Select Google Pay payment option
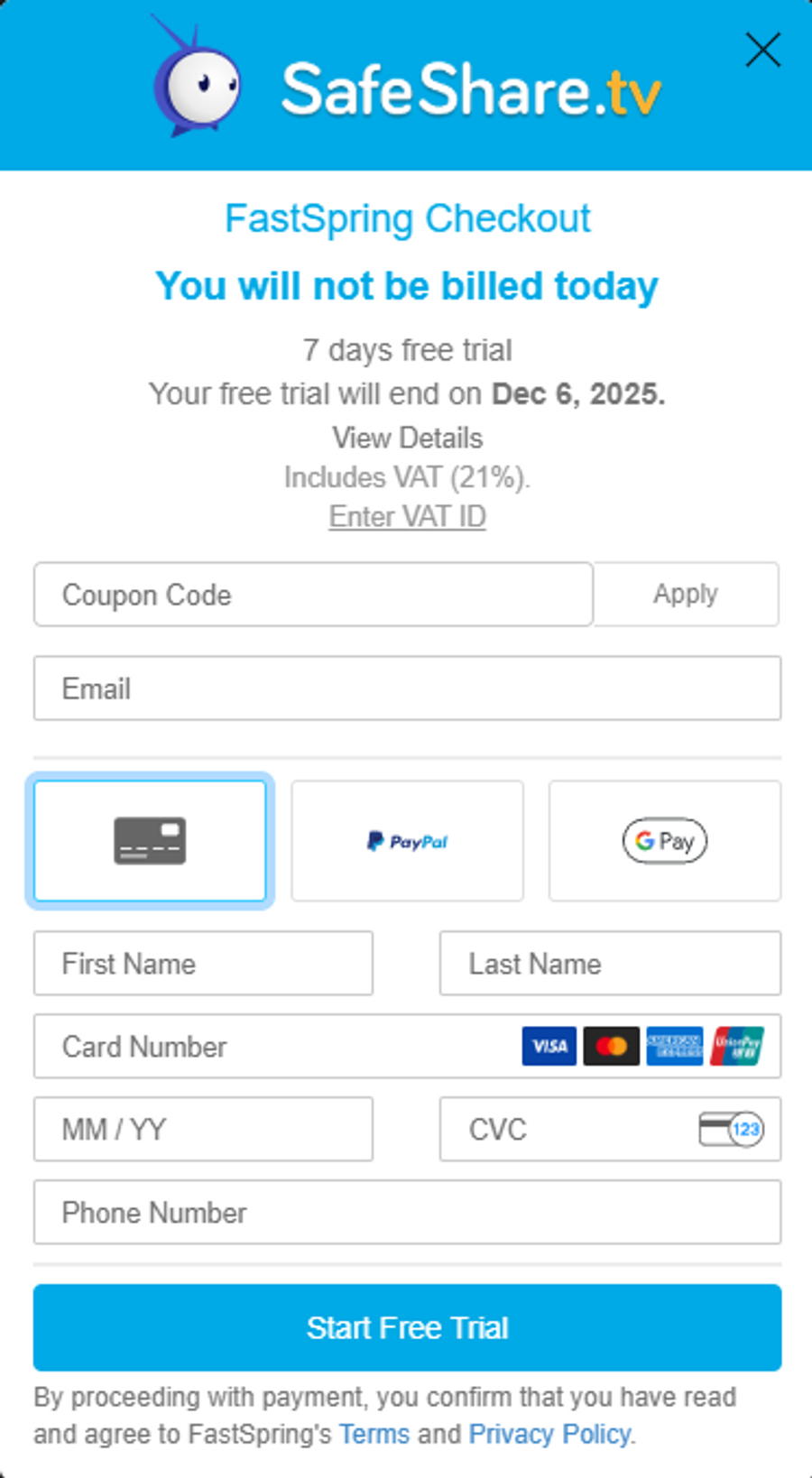Image resolution: width=812 pixels, height=1478 pixels. point(664,841)
